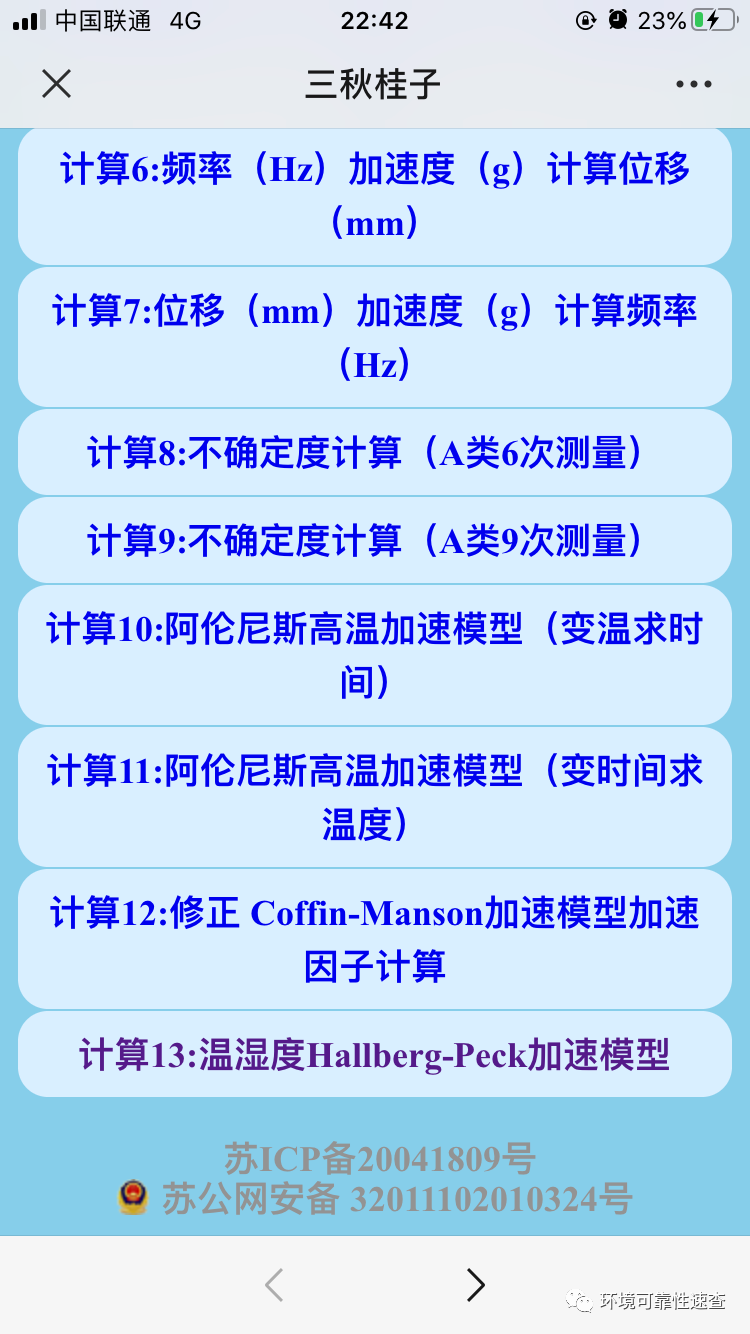The image size is (750, 1334).
Task: Open 计算11 Arrhenius model solving for temperature
Action: [x=375, y=798]
